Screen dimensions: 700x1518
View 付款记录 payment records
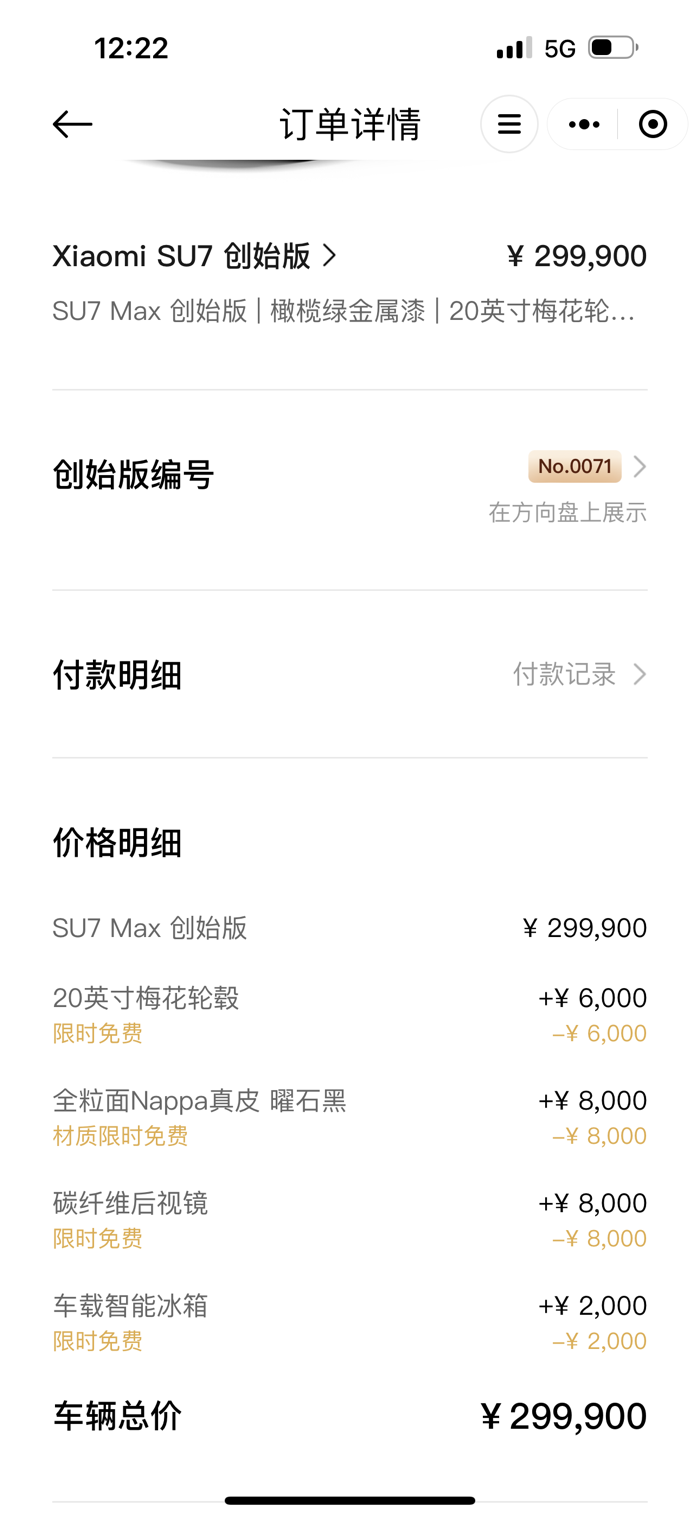pos(580,674)
